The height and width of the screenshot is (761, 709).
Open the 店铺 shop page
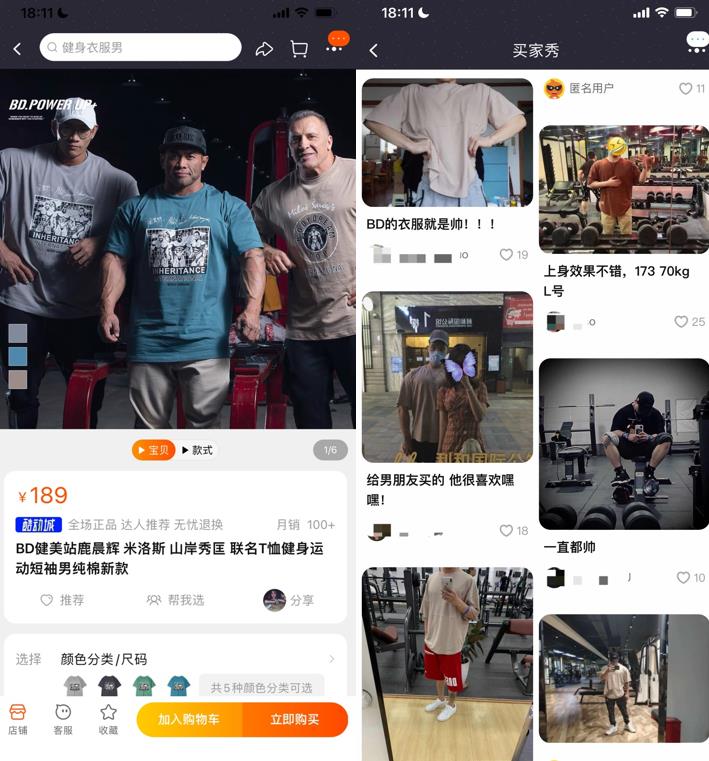tap(17, 719)
